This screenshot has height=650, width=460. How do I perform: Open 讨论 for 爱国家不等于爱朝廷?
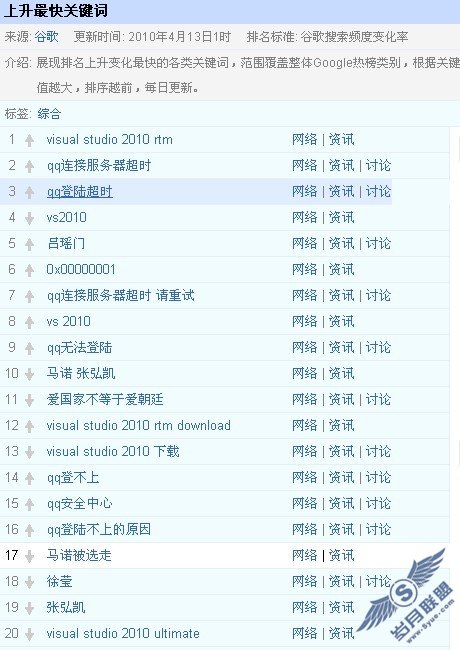[378, 400]
